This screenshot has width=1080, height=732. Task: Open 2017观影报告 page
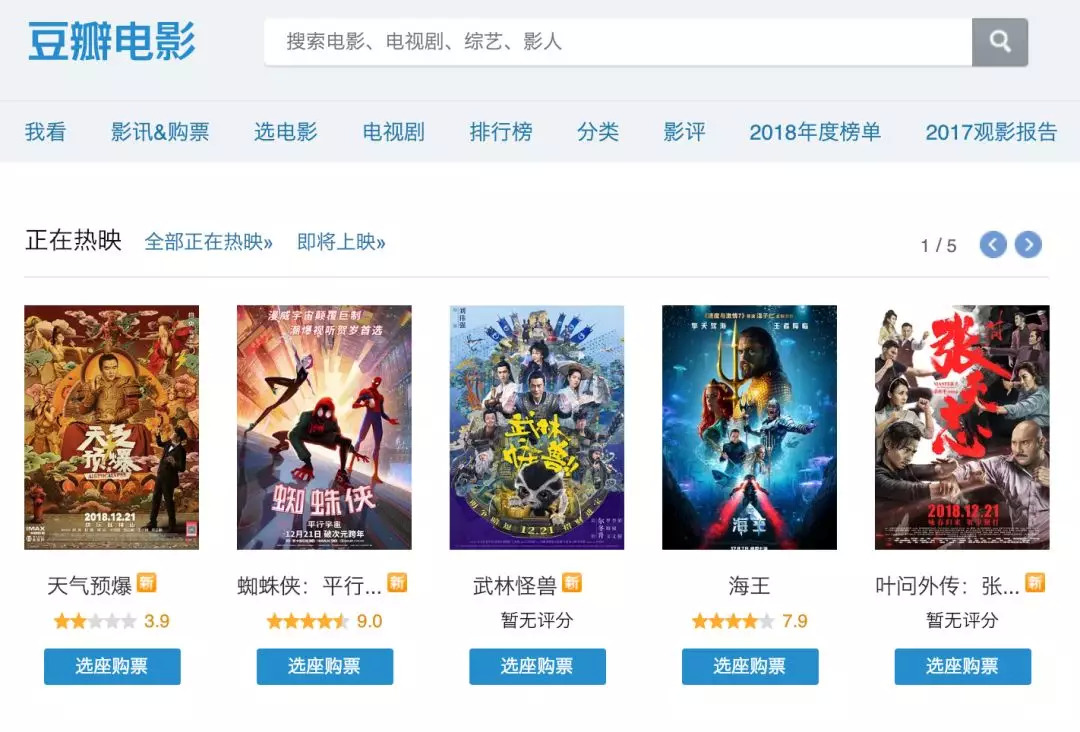991,132
